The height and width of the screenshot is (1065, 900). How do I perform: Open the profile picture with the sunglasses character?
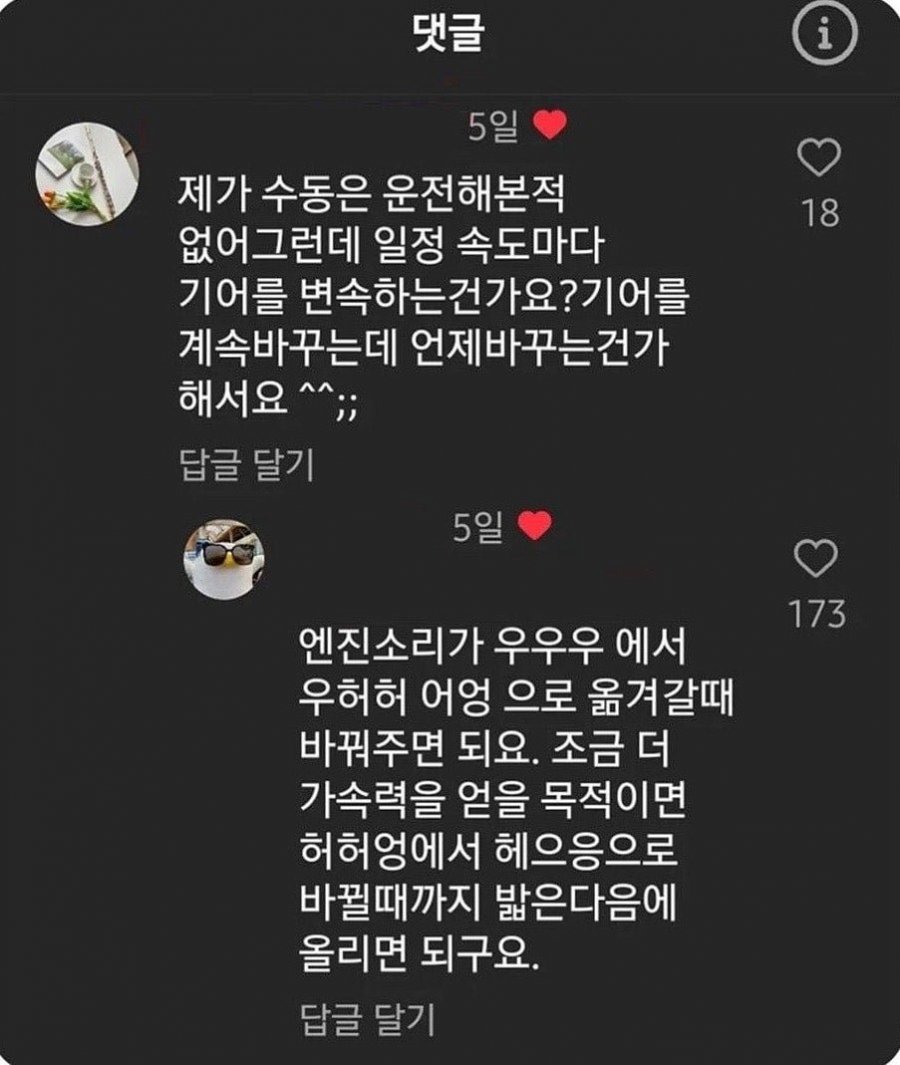tap(224, 559)
